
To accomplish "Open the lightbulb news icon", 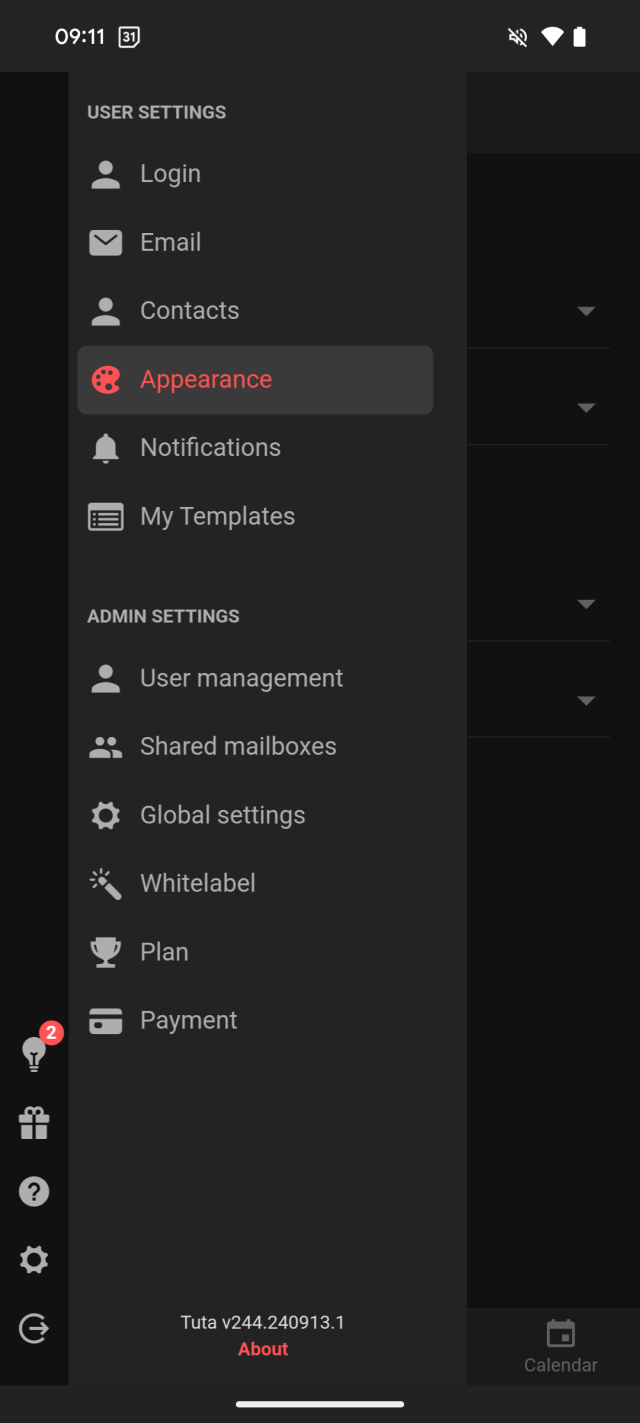I will [34, 1054].
